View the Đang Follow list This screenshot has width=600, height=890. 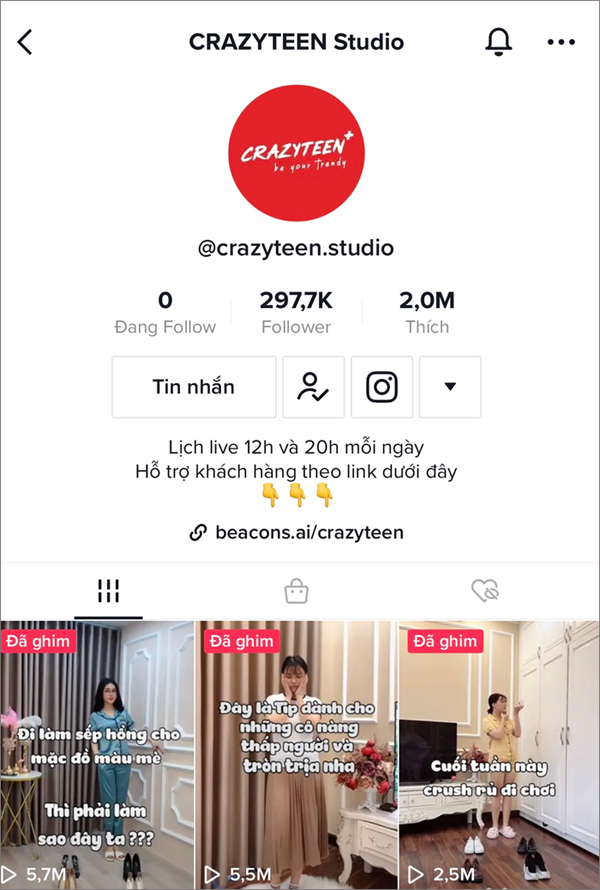click(165, 312)
